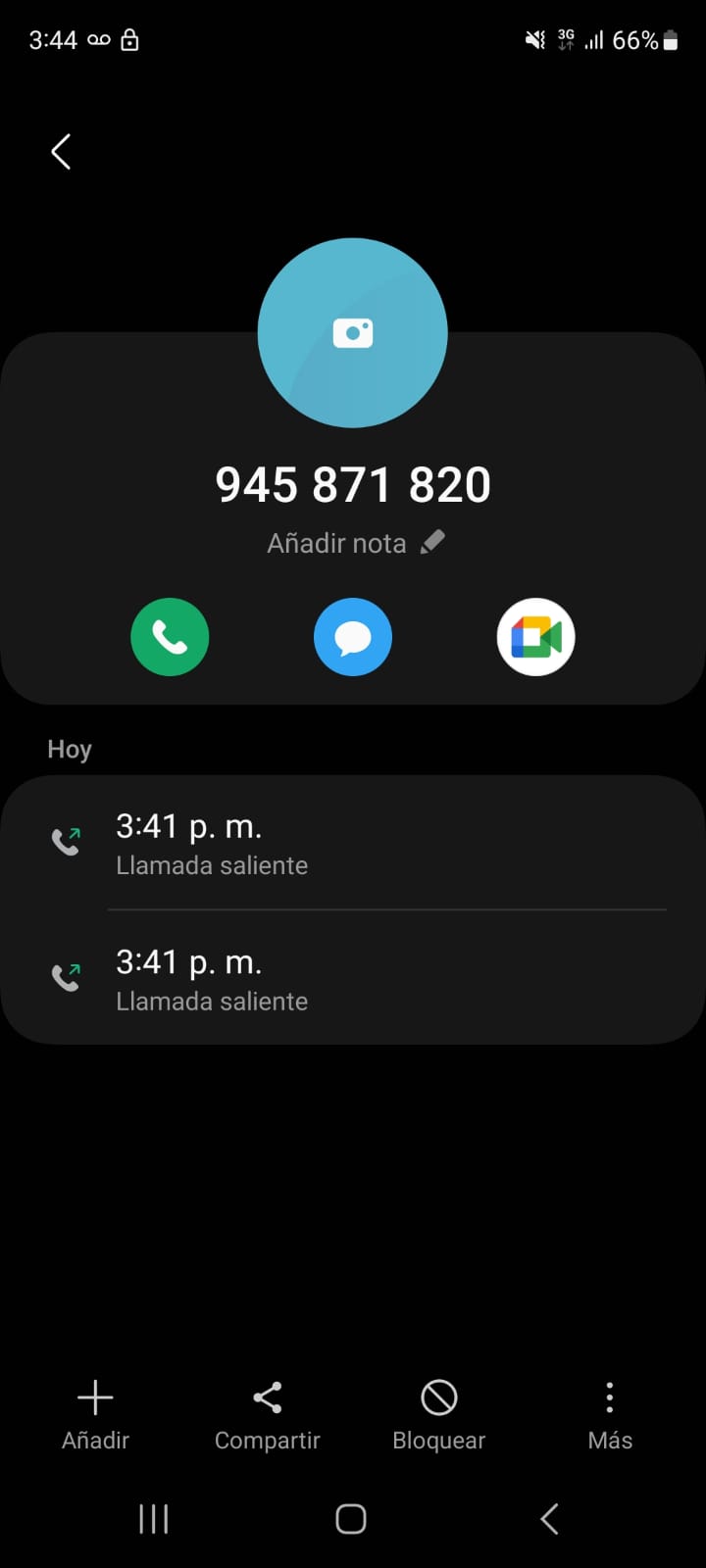Share this number with Compartir
The height and width of the screenshot is (1568, 706).
click(268, 1416)
